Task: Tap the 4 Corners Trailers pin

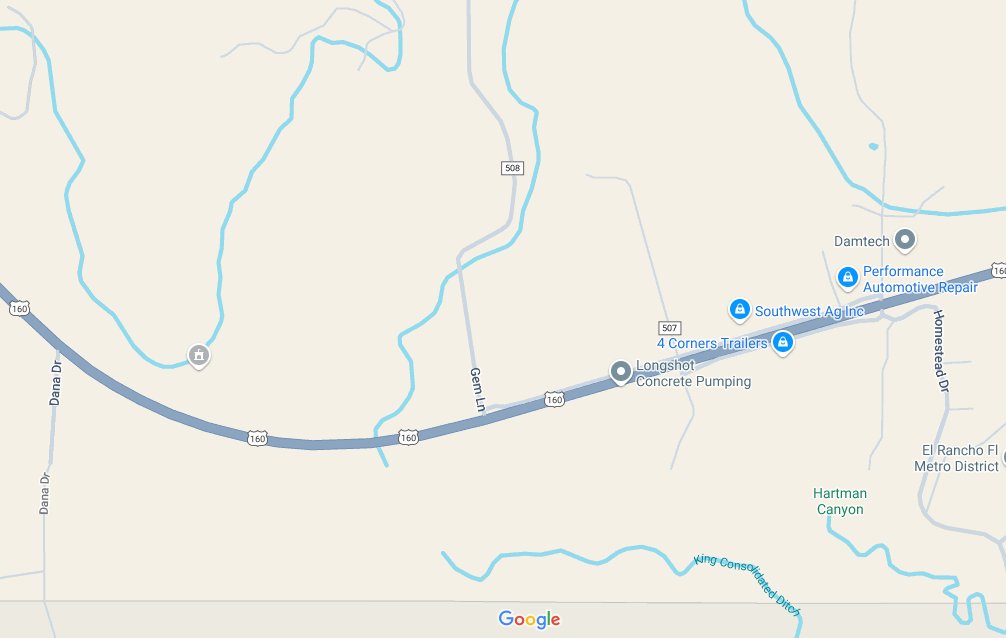Action: [x=783, y=343]
